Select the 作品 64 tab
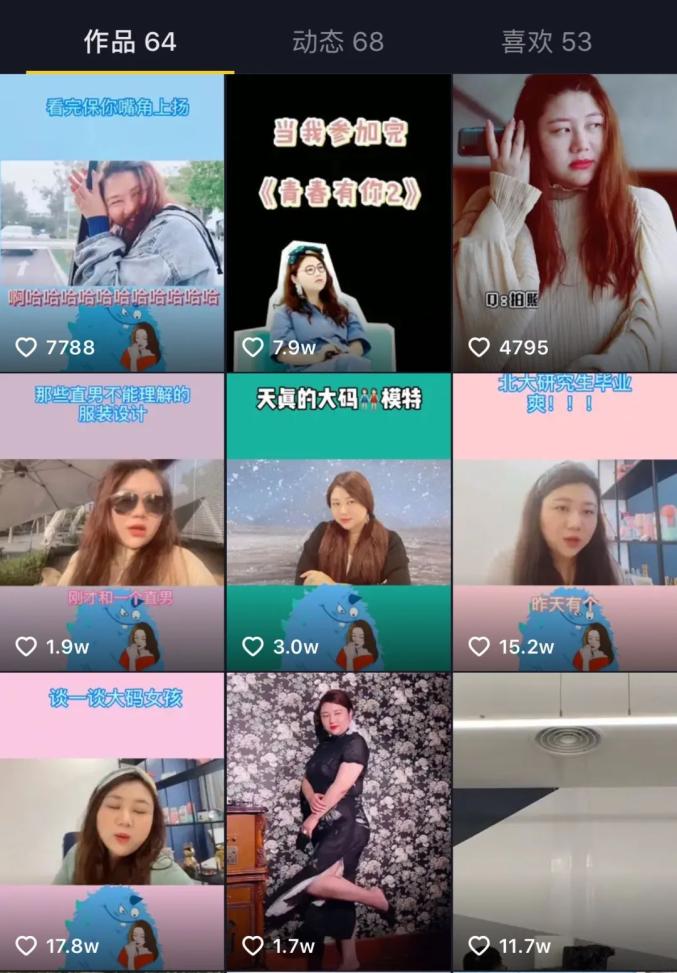This screenshot has height=973, width=677. click(130, 41)
